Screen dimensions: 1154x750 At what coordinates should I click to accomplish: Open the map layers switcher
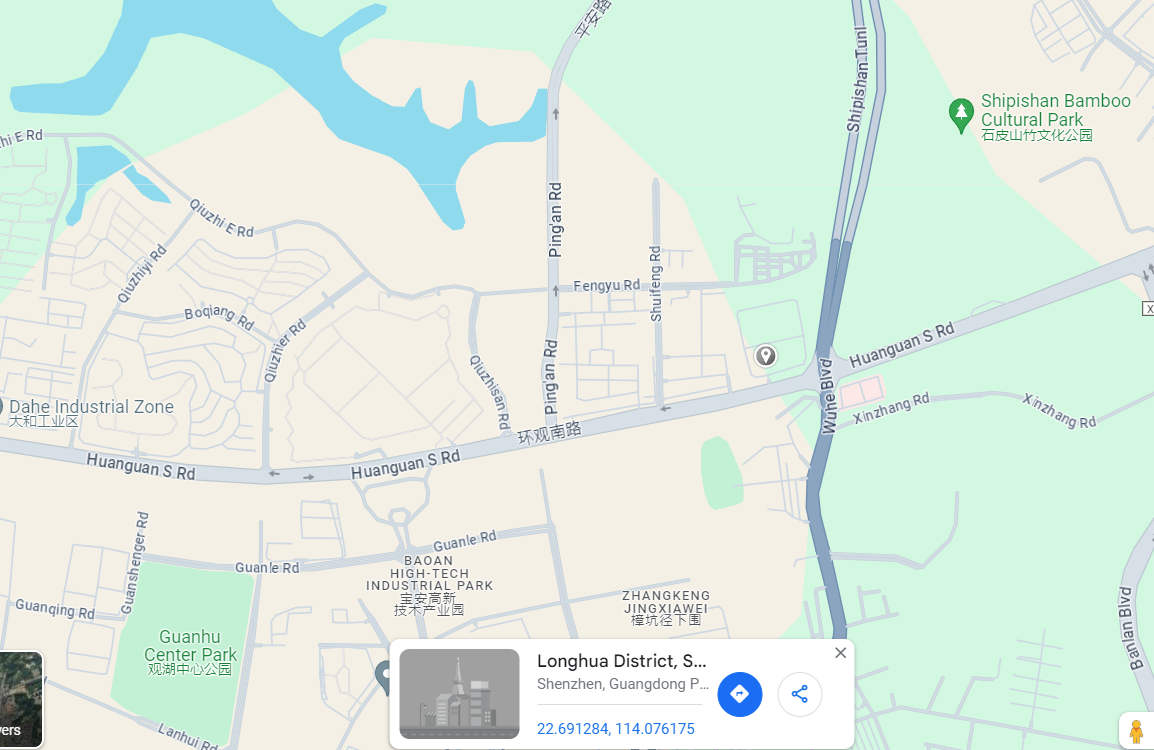(x=18, y=700)
